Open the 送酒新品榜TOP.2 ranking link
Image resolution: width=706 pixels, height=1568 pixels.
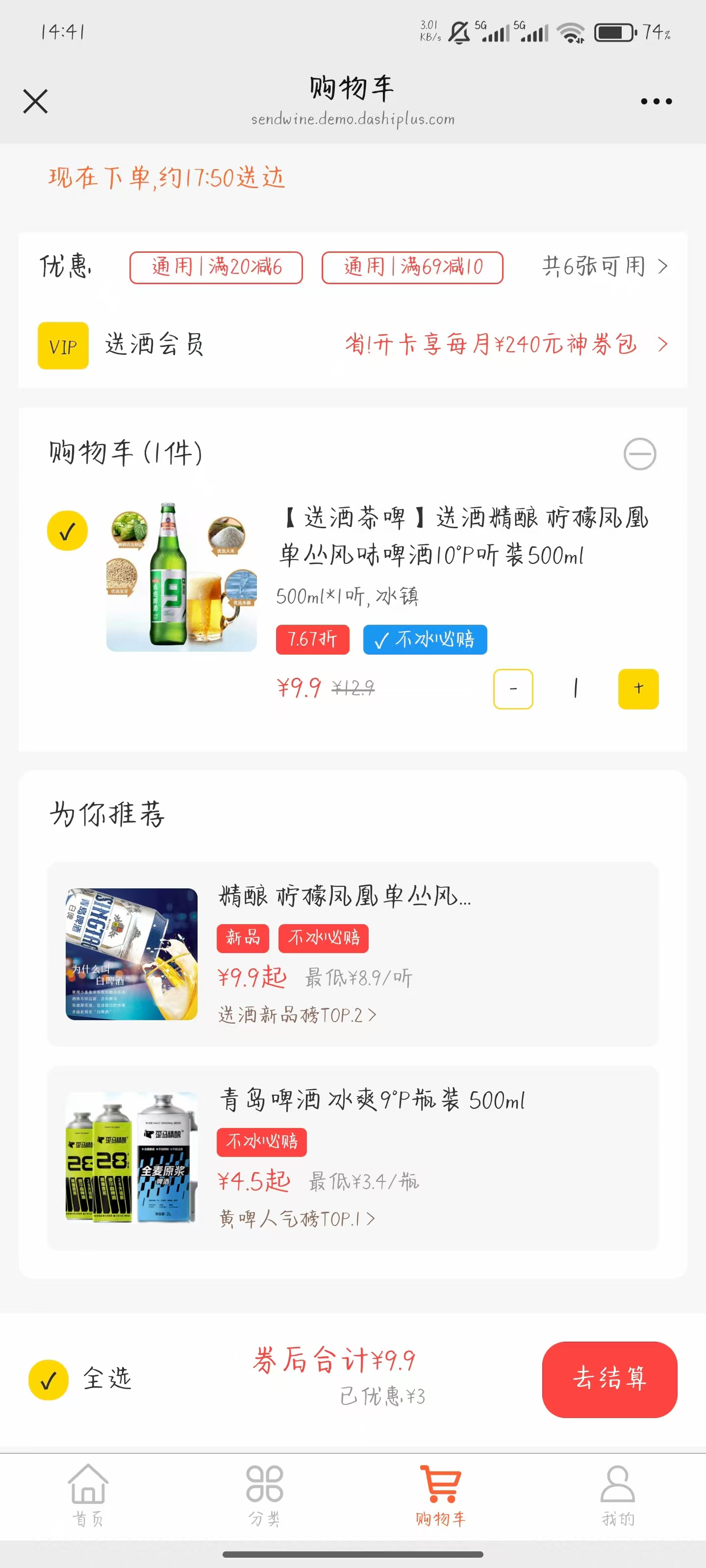(x=297, y=1015)
